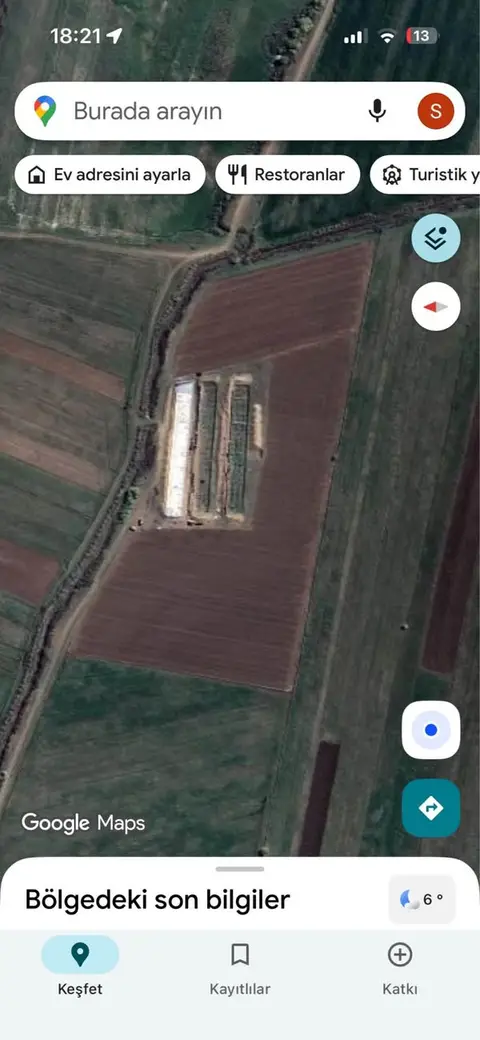Viewport: 480px width, 1040px height.
Task: Go to the Katkı tab
Action: coord(400,967)
